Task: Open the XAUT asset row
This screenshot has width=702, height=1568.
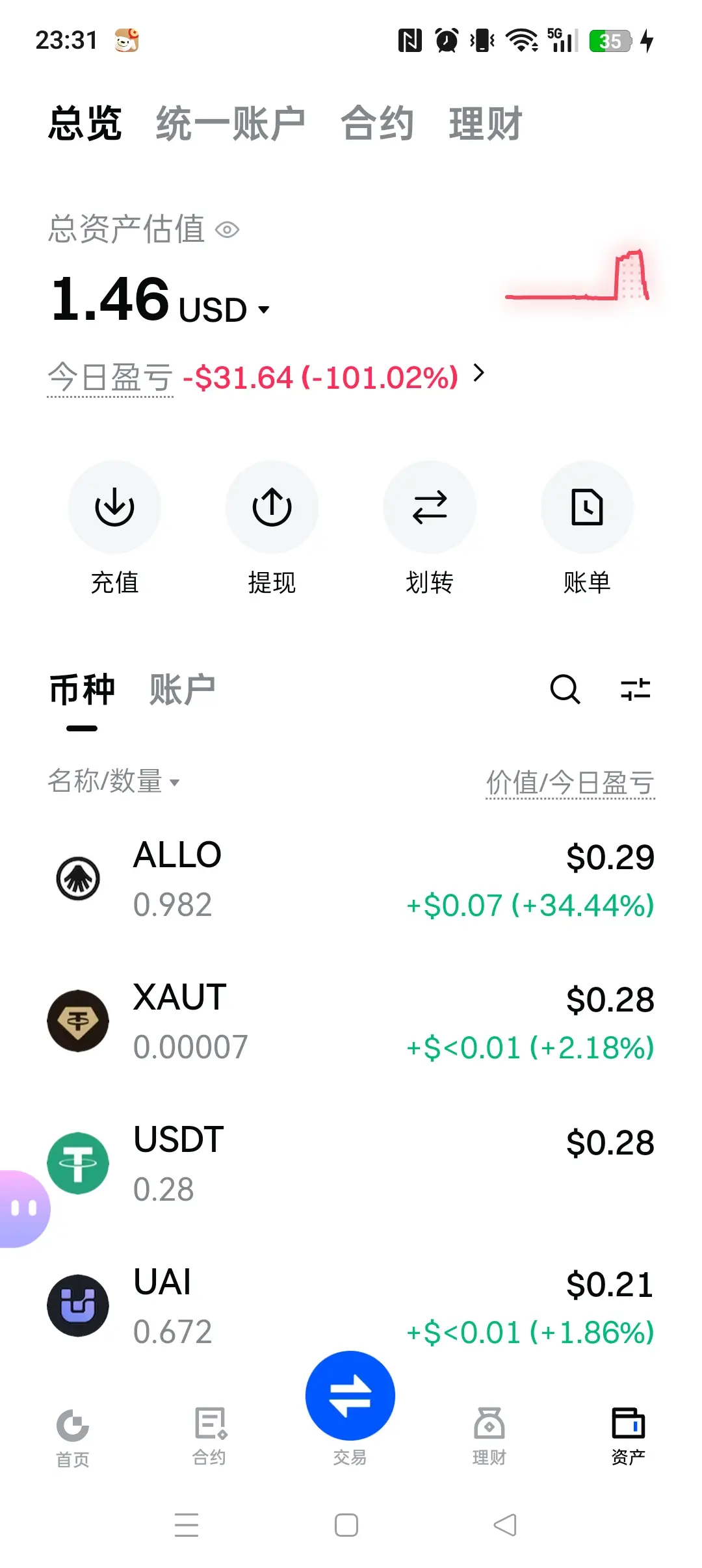Action: point(351,1021)
